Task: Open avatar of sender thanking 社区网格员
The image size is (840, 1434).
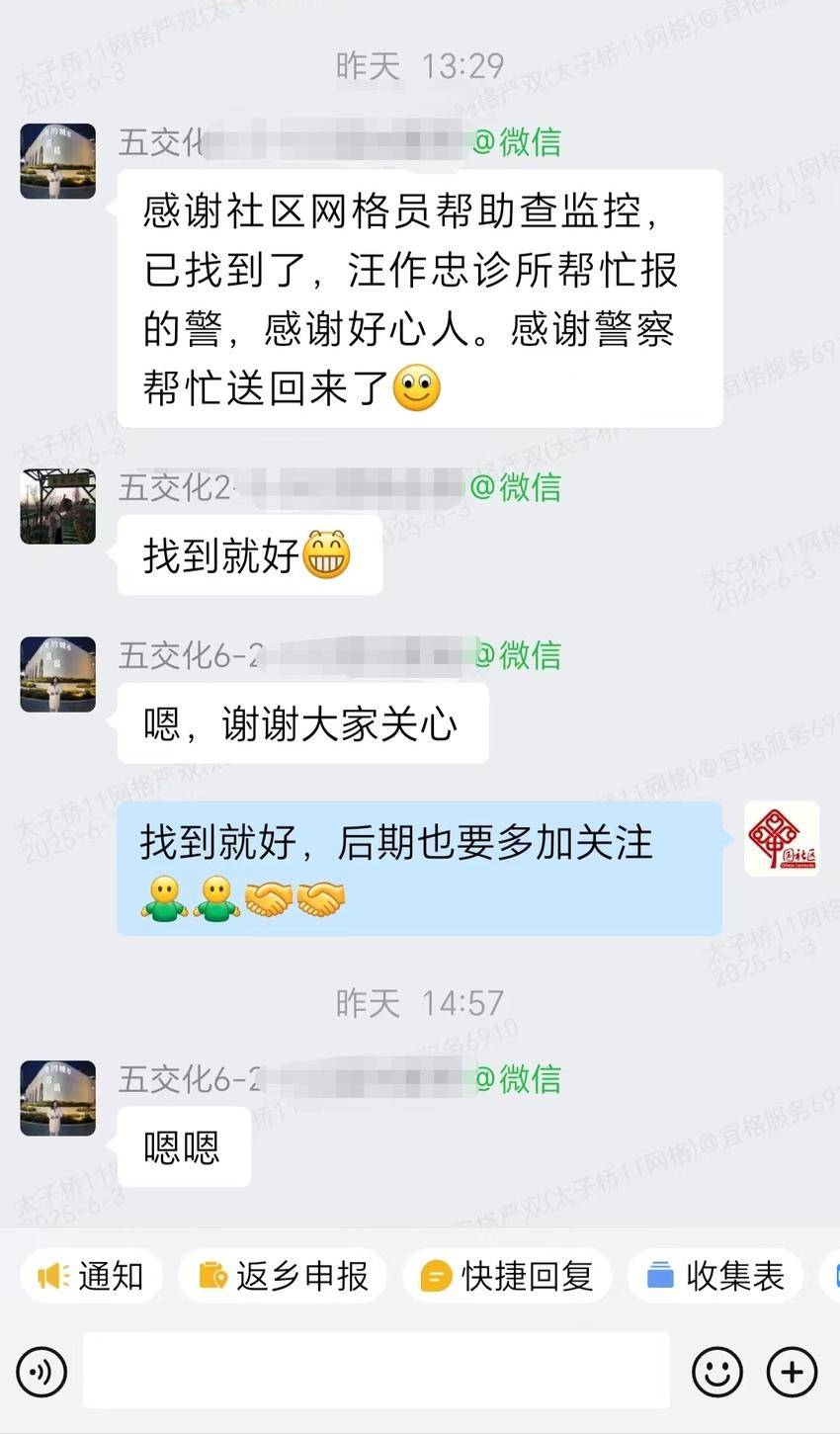Action: 57,161
